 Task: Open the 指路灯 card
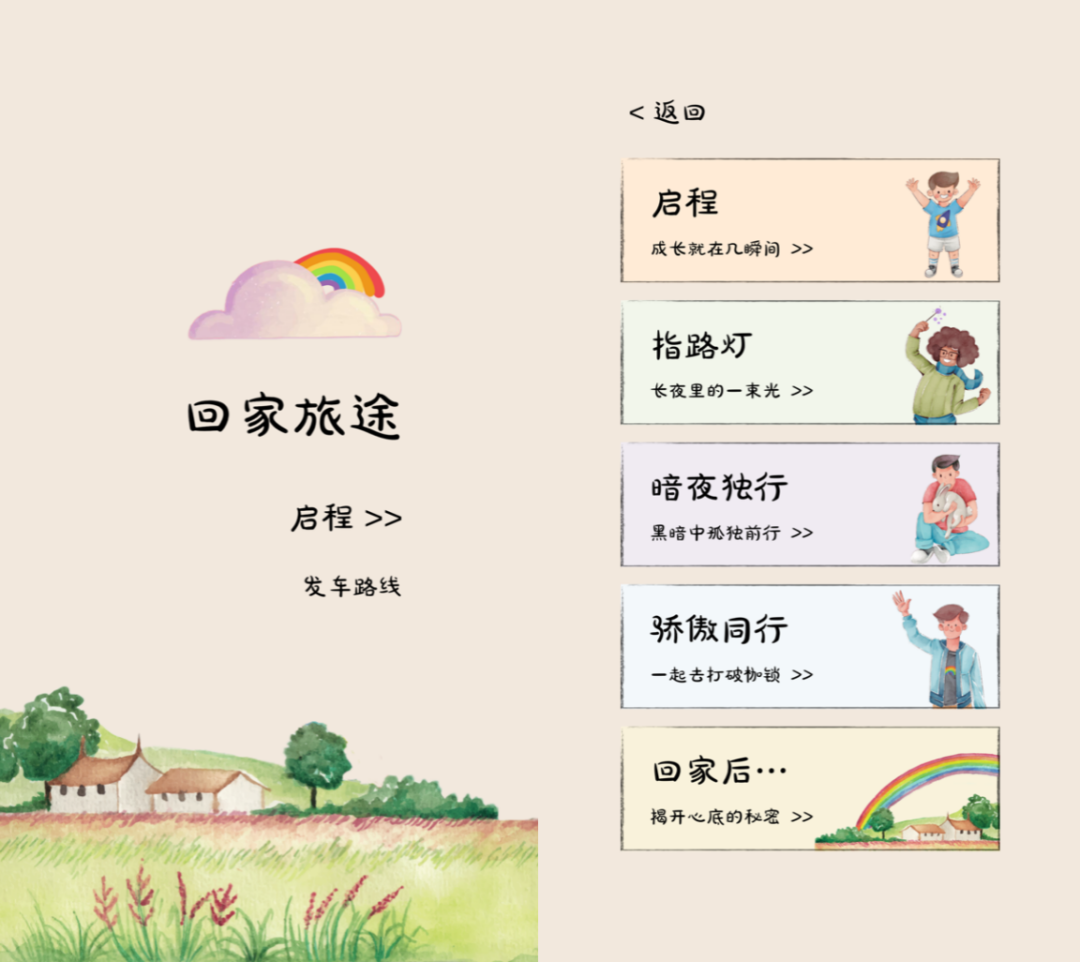[809, 362]
